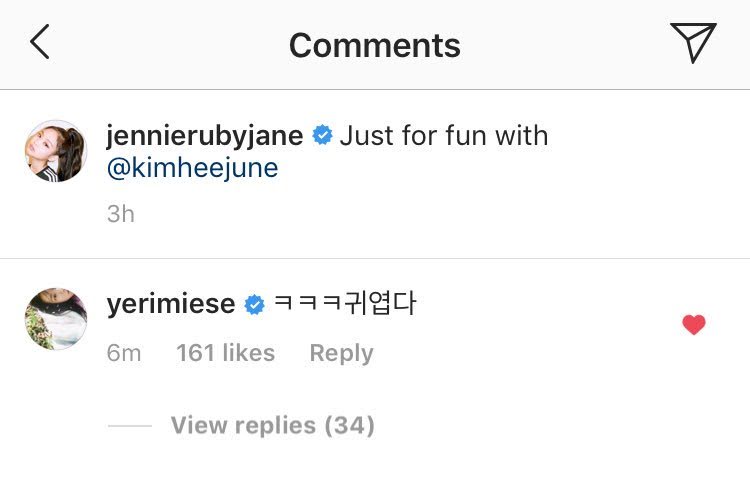Viewport: 750px width, 483px height.
Task: View the 161 likes on yerimiese's comment
Action: [225, 353]
